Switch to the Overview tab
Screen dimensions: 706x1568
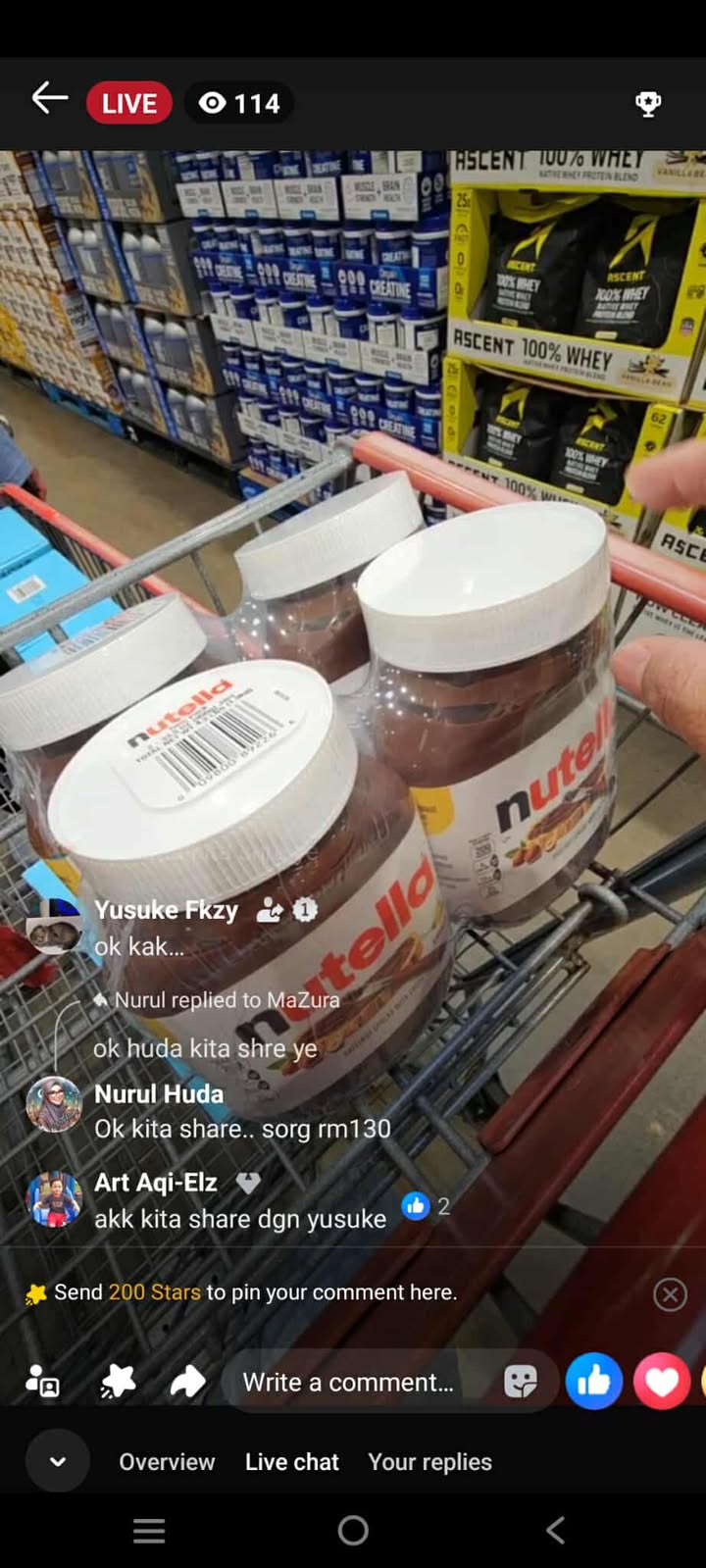pos(167,1462)
